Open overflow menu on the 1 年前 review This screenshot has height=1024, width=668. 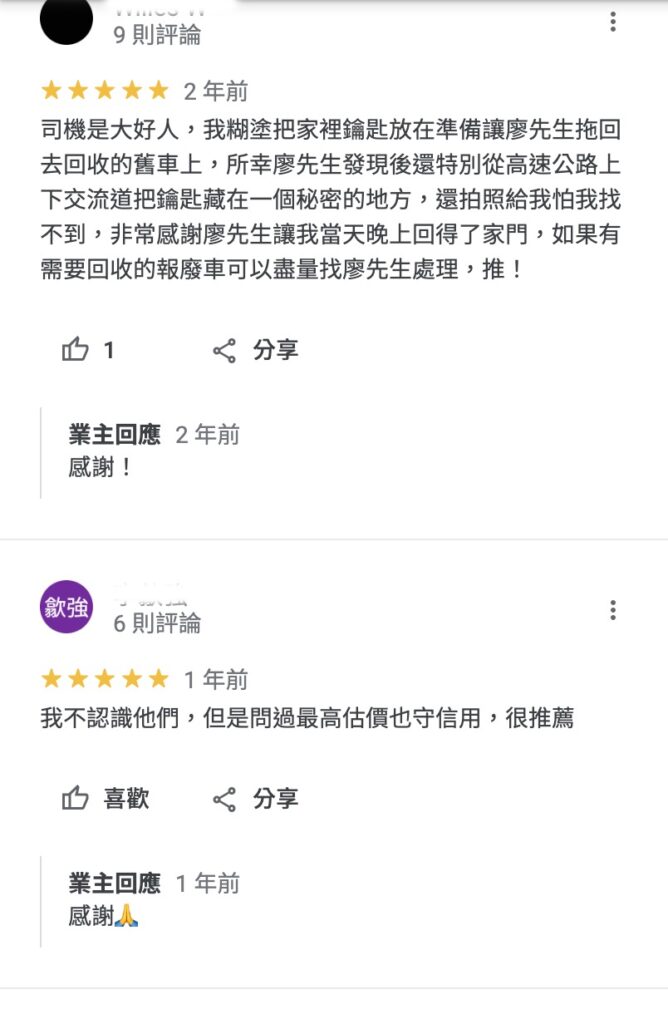point(613,610)
